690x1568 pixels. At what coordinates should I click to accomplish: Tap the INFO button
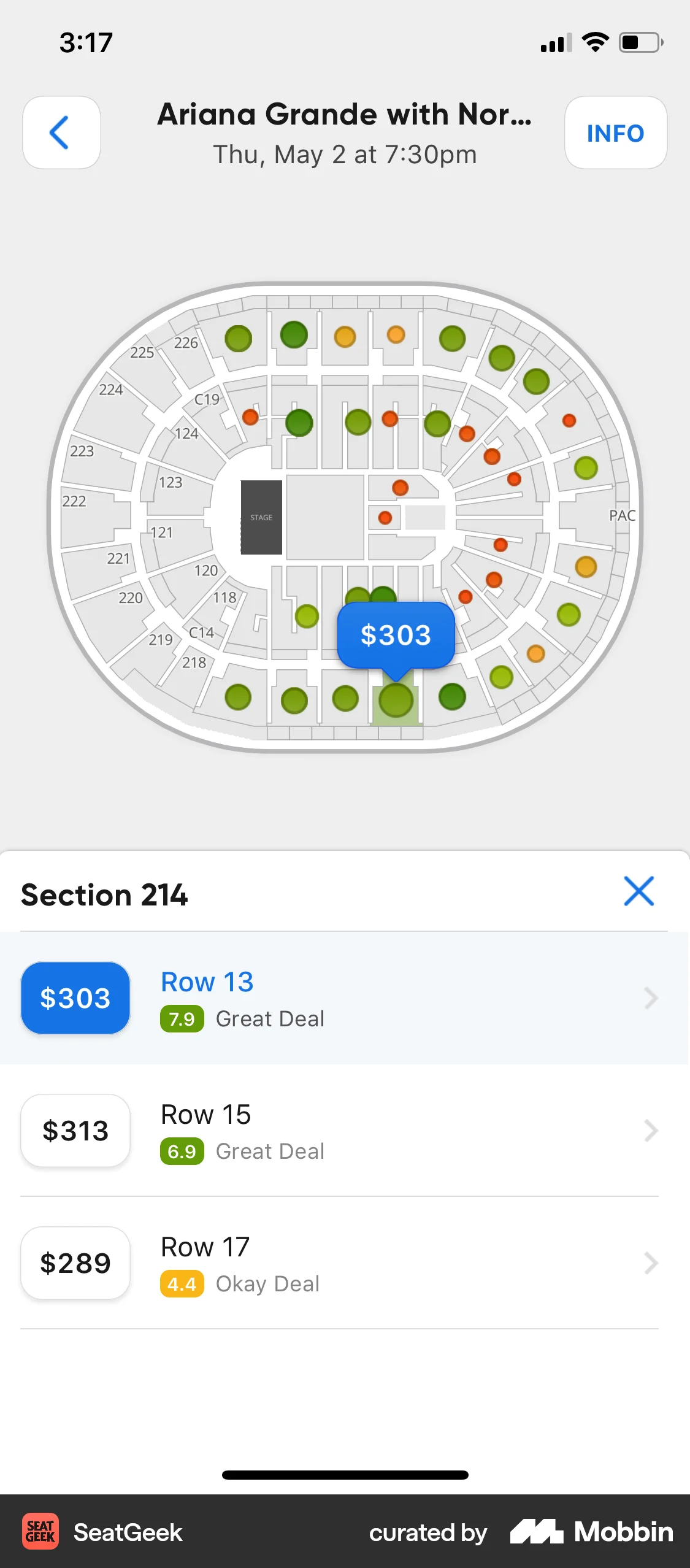pyautogui.click(x=615, y=133)
